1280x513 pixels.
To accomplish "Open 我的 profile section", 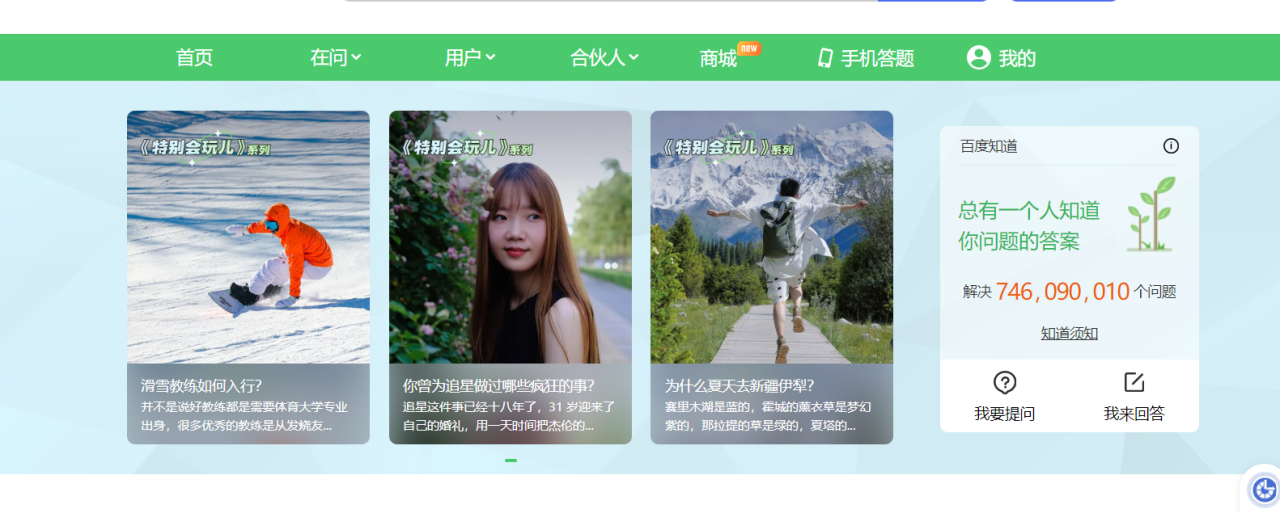I will 1002,58.
